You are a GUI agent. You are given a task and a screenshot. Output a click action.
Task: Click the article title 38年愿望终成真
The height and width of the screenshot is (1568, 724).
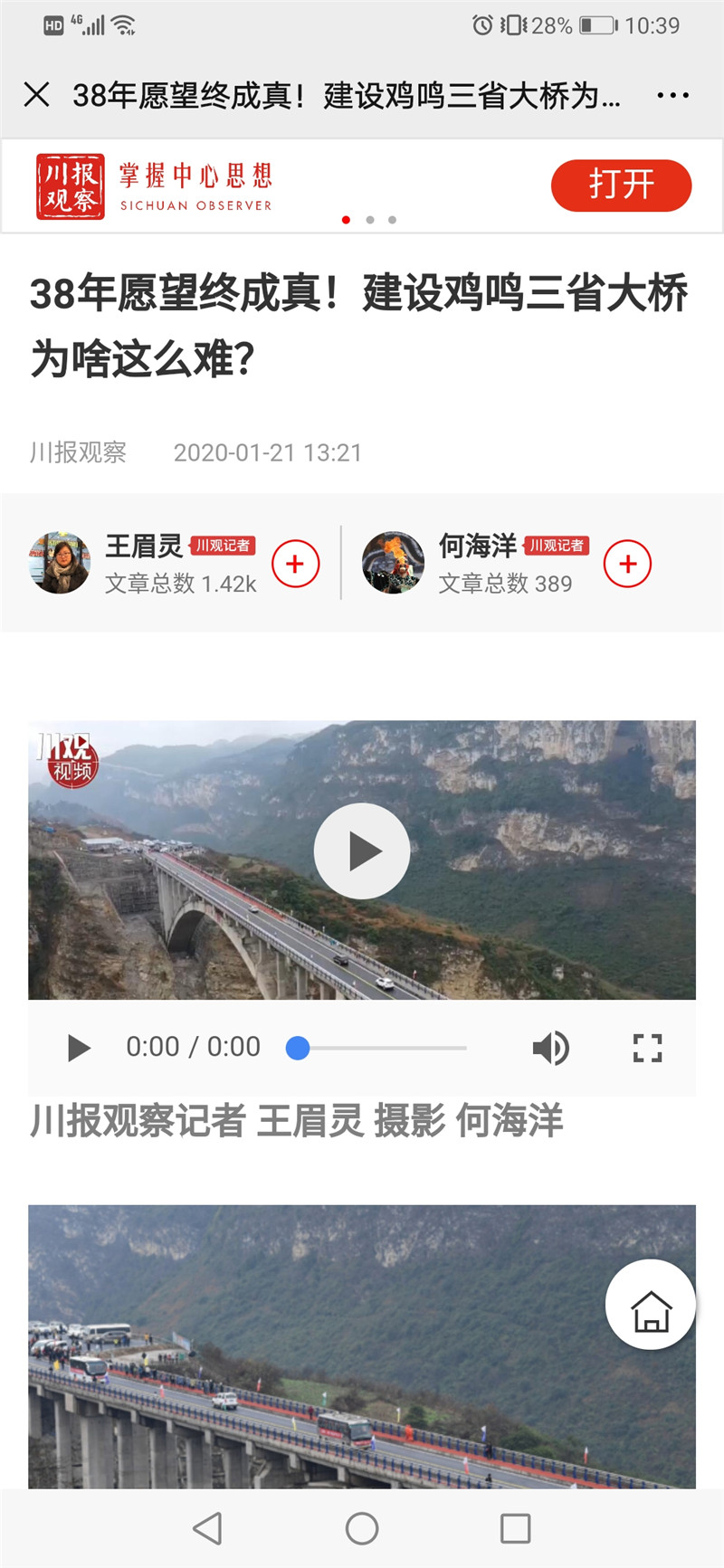pos(361,321)
